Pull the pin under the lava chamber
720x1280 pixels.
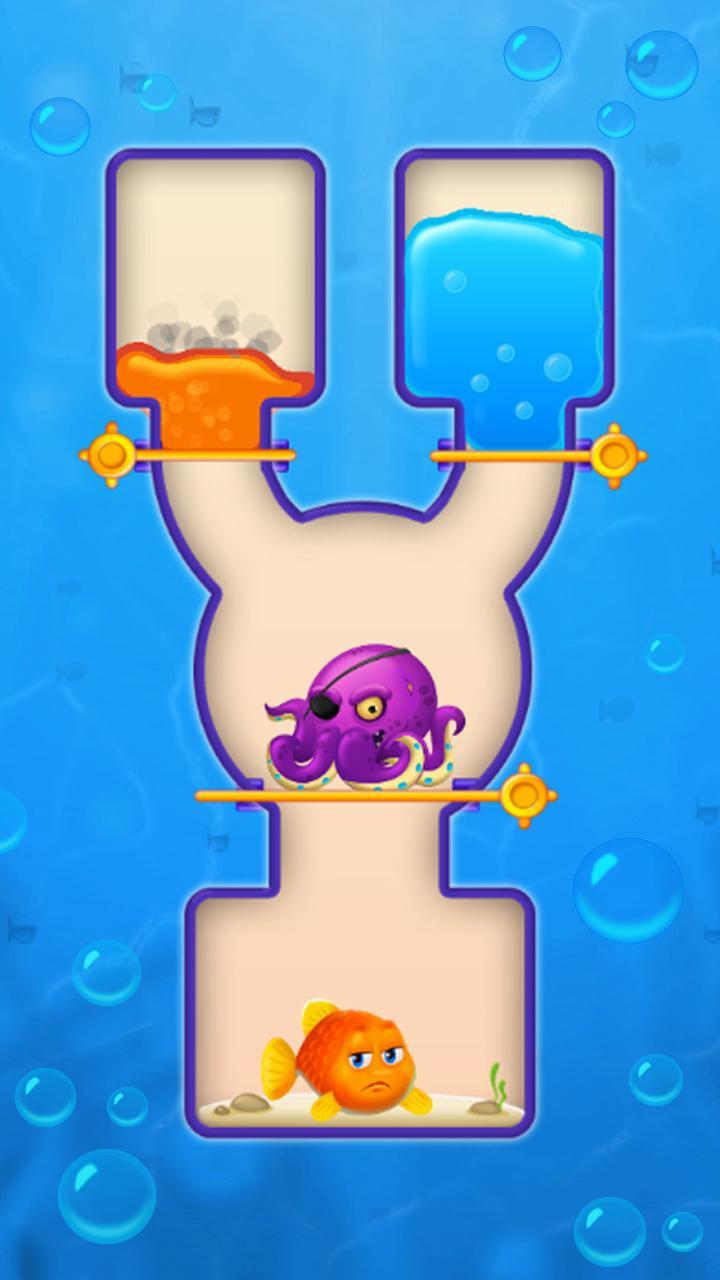click(x=112, y=456)
